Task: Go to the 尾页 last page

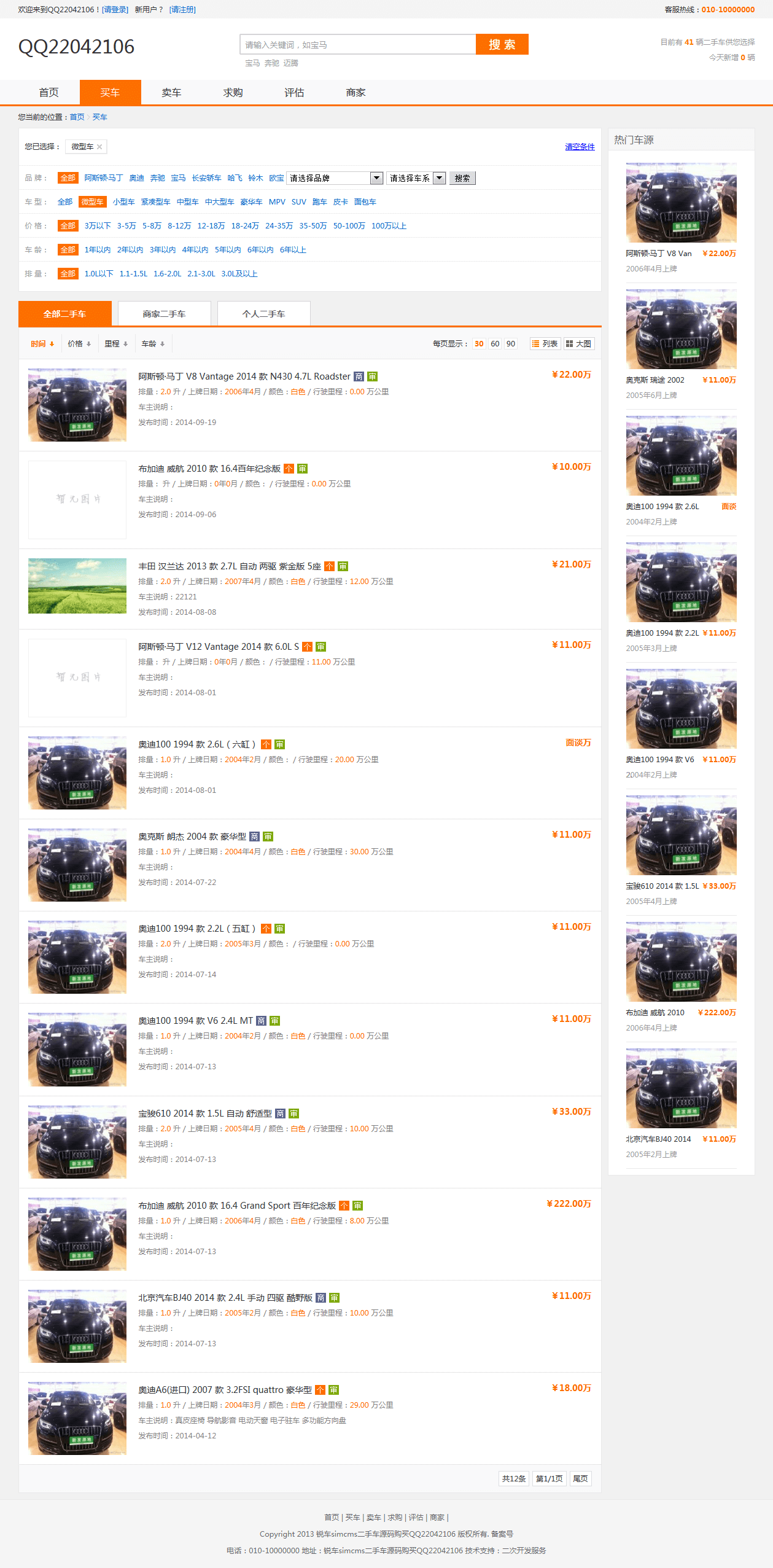Action: (580, 1478)
